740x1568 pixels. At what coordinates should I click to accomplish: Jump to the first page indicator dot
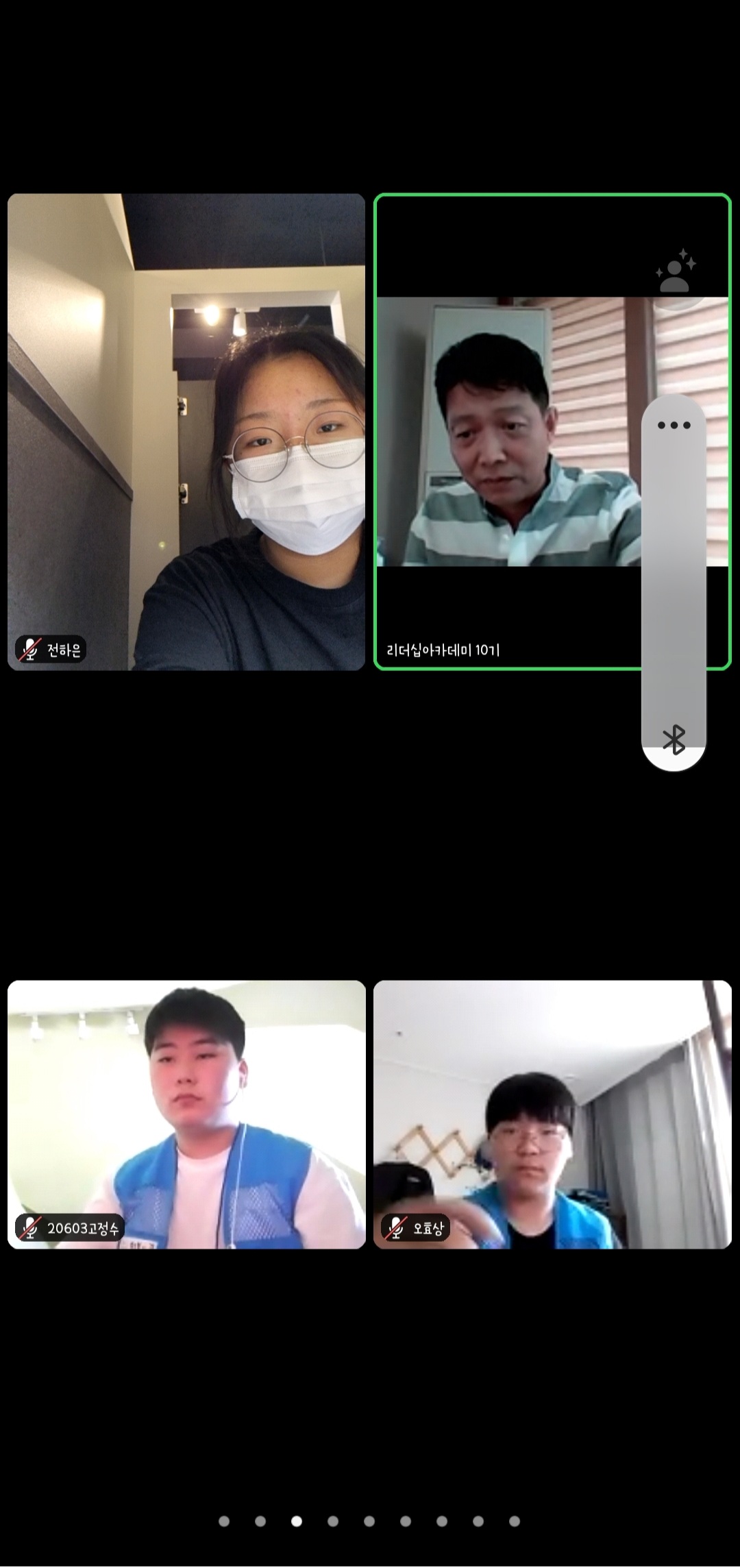point(224,1521)
